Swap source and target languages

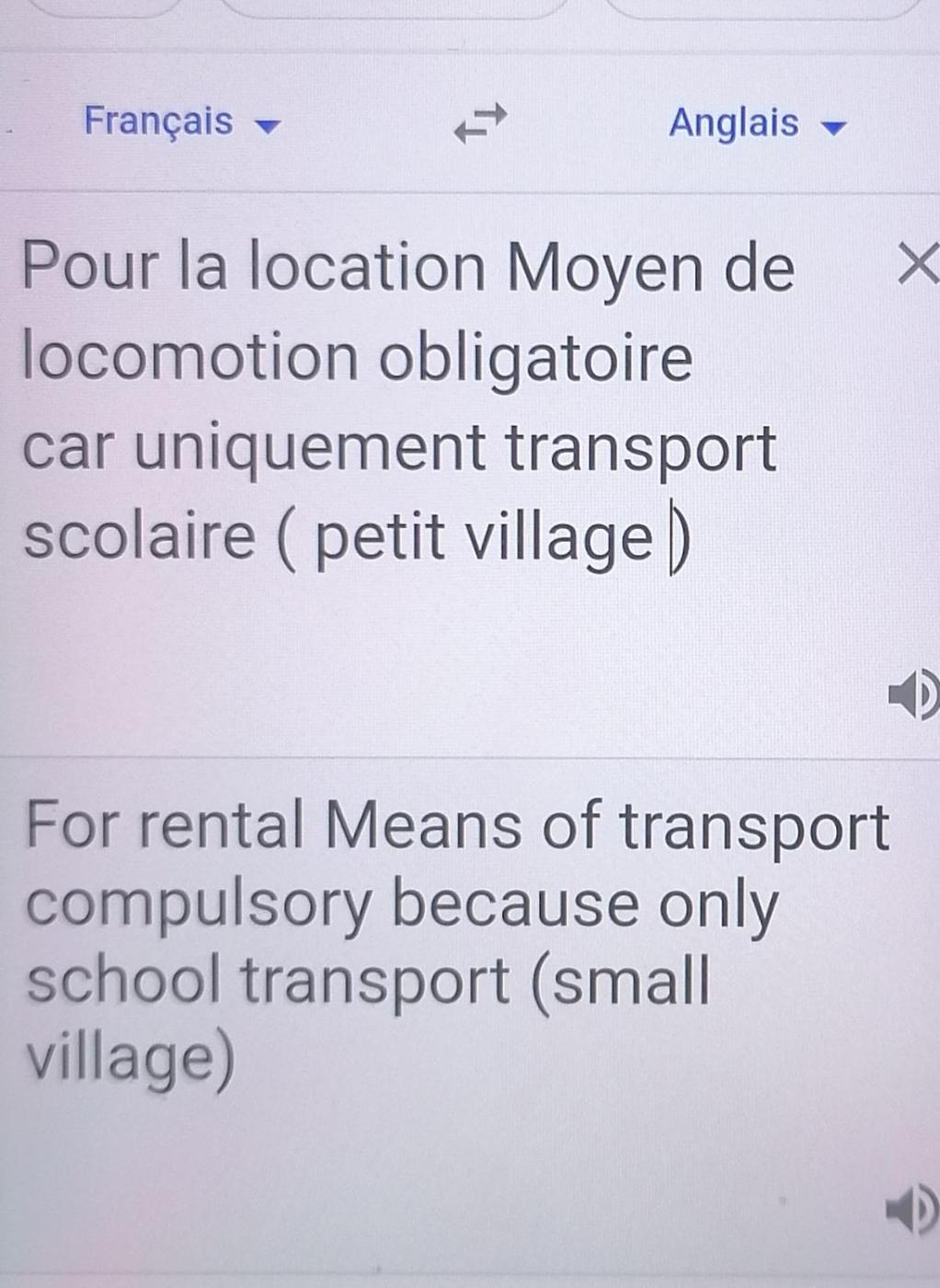[x=480, y=123]
